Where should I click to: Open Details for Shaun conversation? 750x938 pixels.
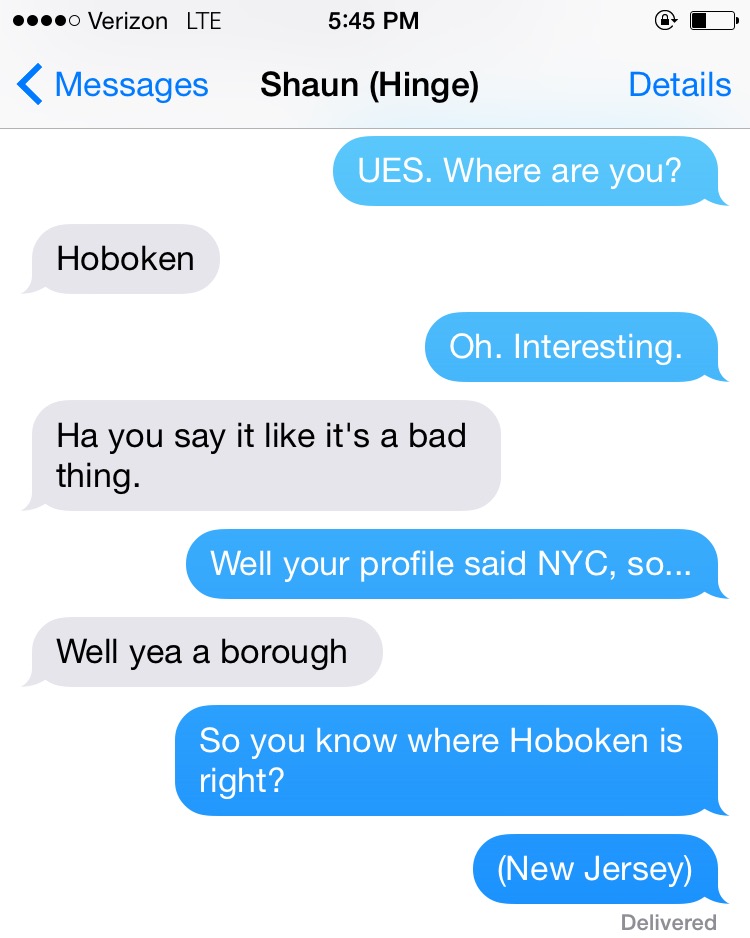click(679, 86)
